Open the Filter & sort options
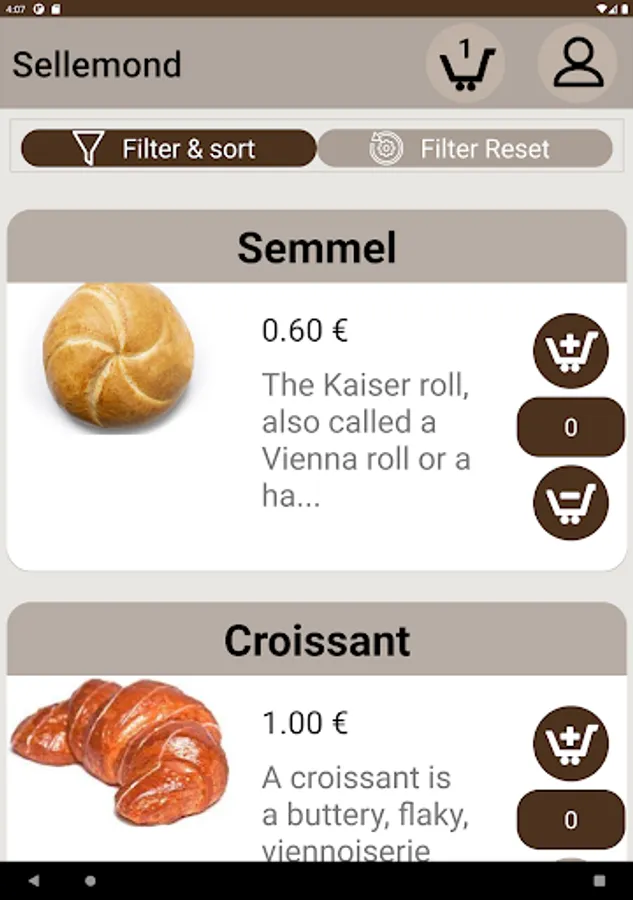The image size is (633, 900). point(169,149)
